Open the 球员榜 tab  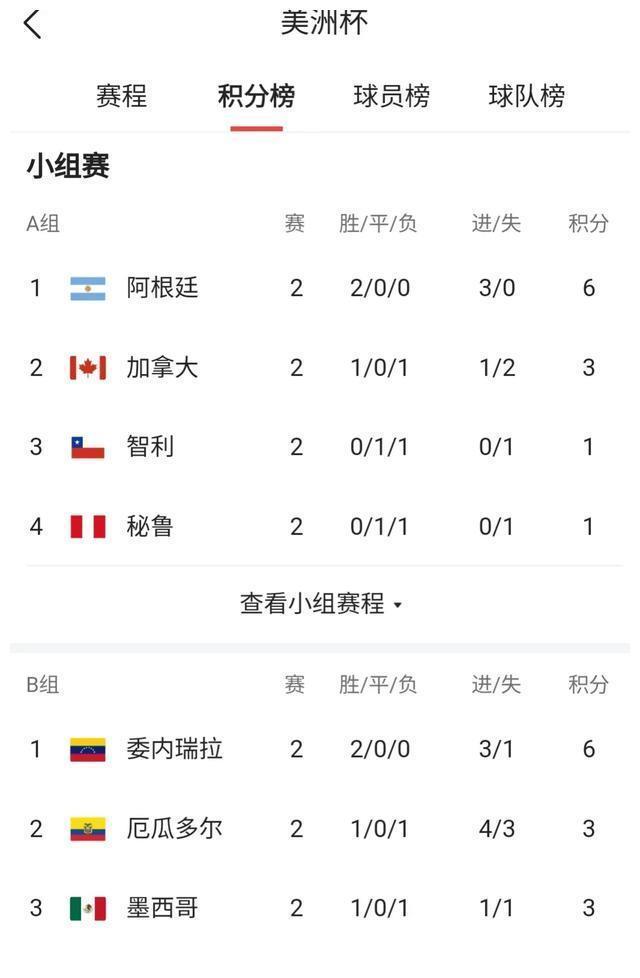[x=391, y=96]
